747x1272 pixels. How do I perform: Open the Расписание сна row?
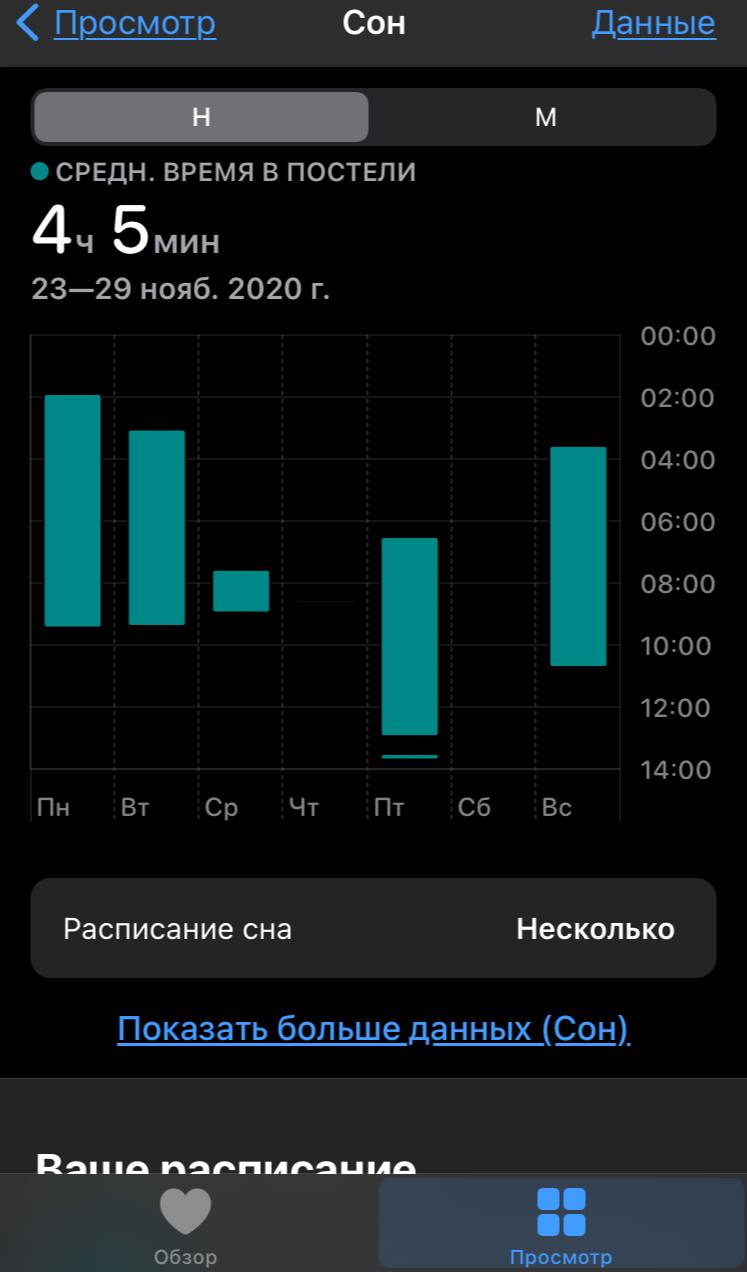pos(373,929)
